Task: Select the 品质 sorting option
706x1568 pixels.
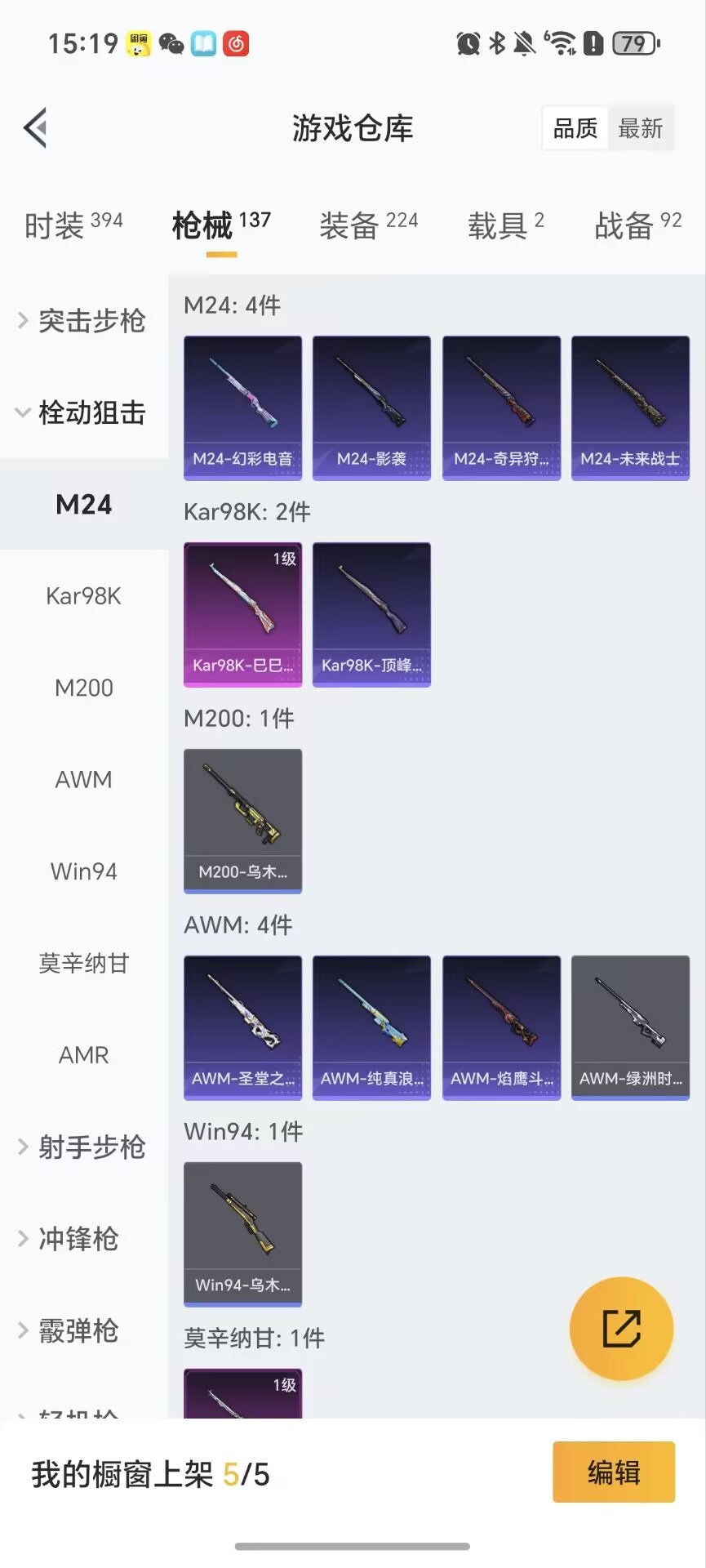Action: click(x=575, y=129)
